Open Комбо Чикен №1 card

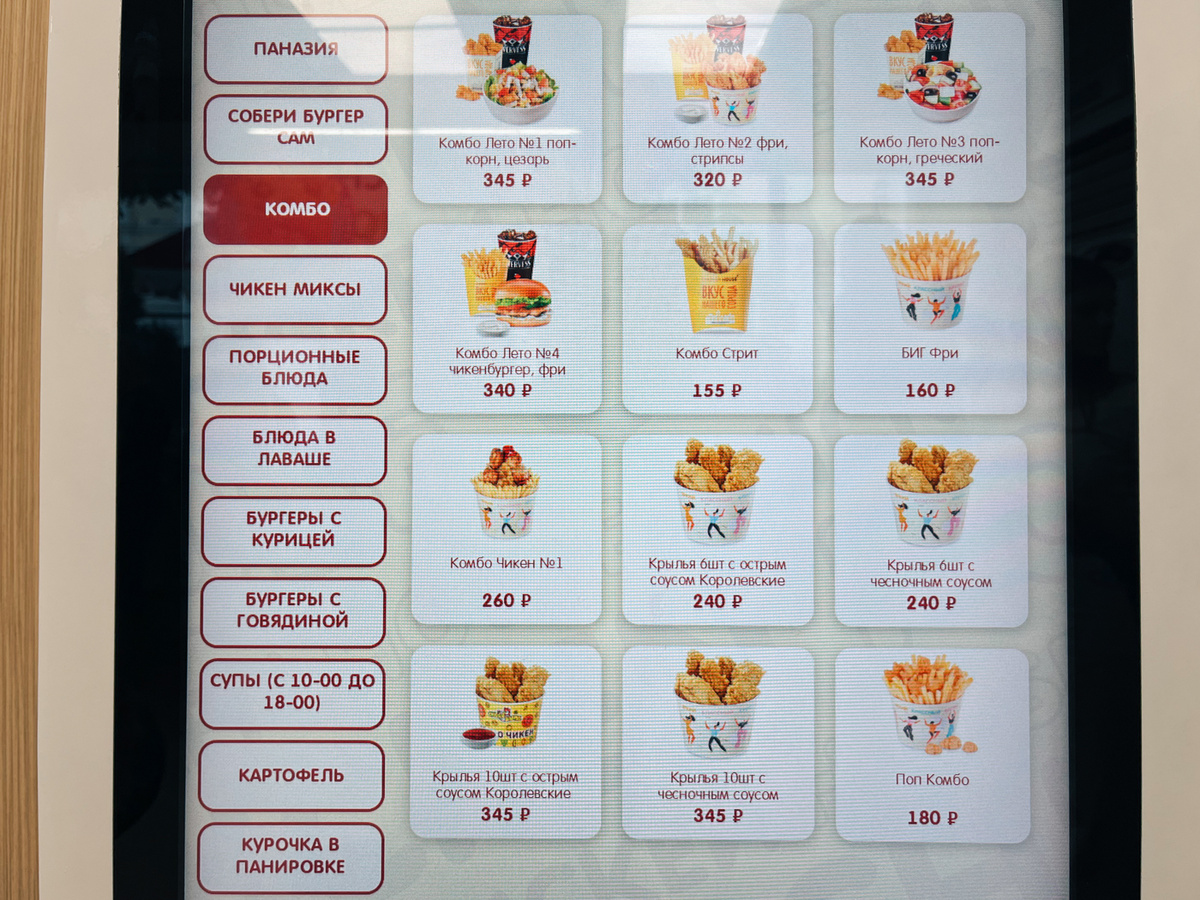pos(506,529)
